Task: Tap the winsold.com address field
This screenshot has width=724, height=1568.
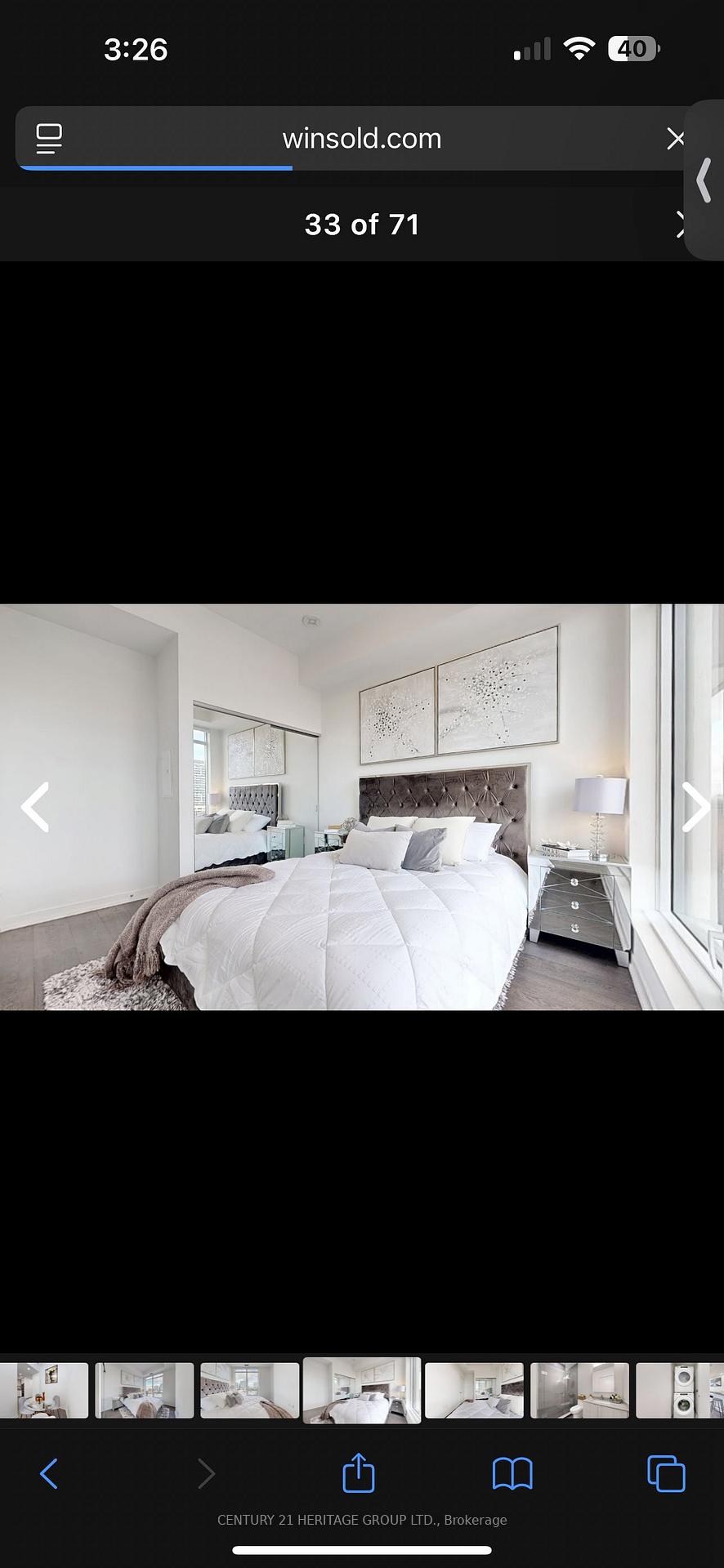Action: coord(361,139)
